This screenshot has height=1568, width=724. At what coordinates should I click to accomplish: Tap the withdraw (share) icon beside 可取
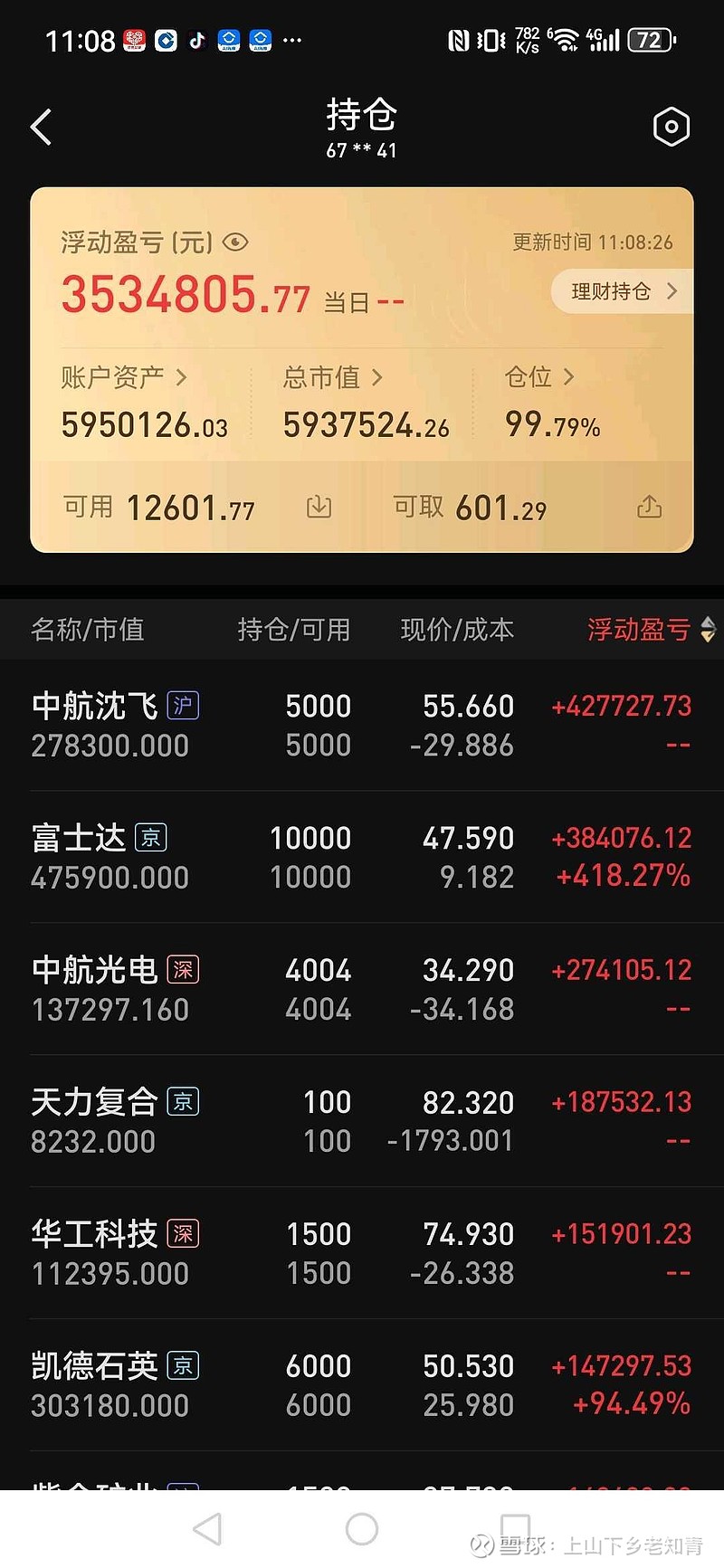[649, 507]
